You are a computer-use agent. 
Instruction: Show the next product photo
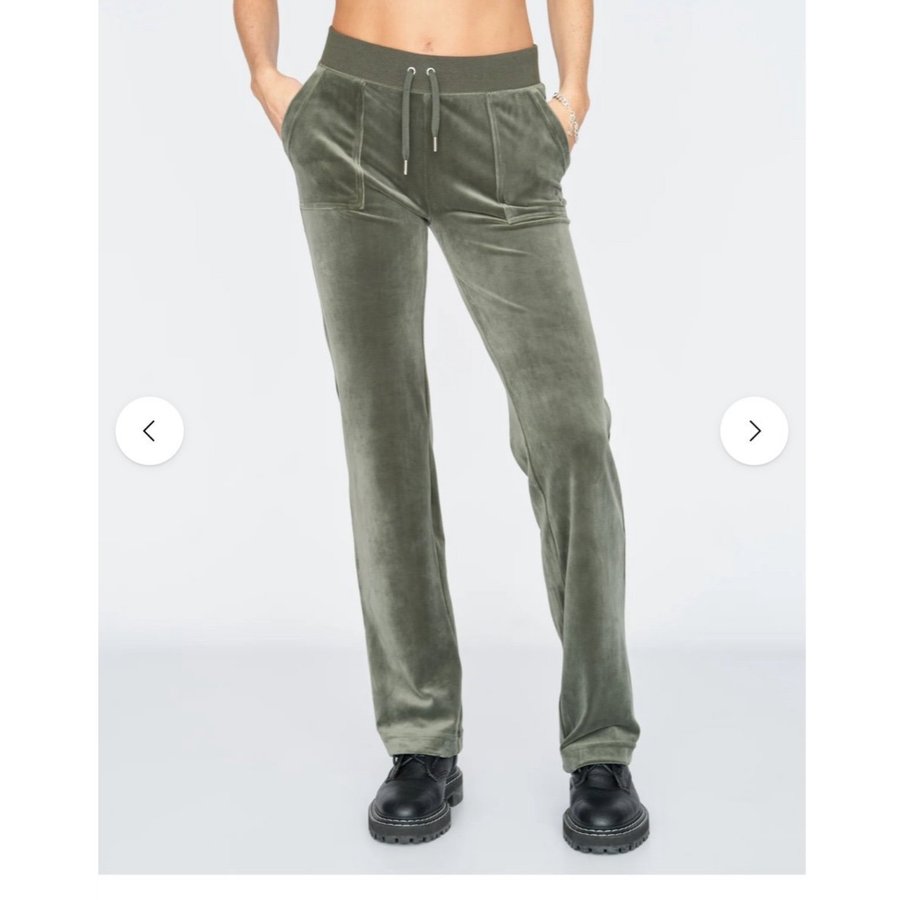click(754, 431)
